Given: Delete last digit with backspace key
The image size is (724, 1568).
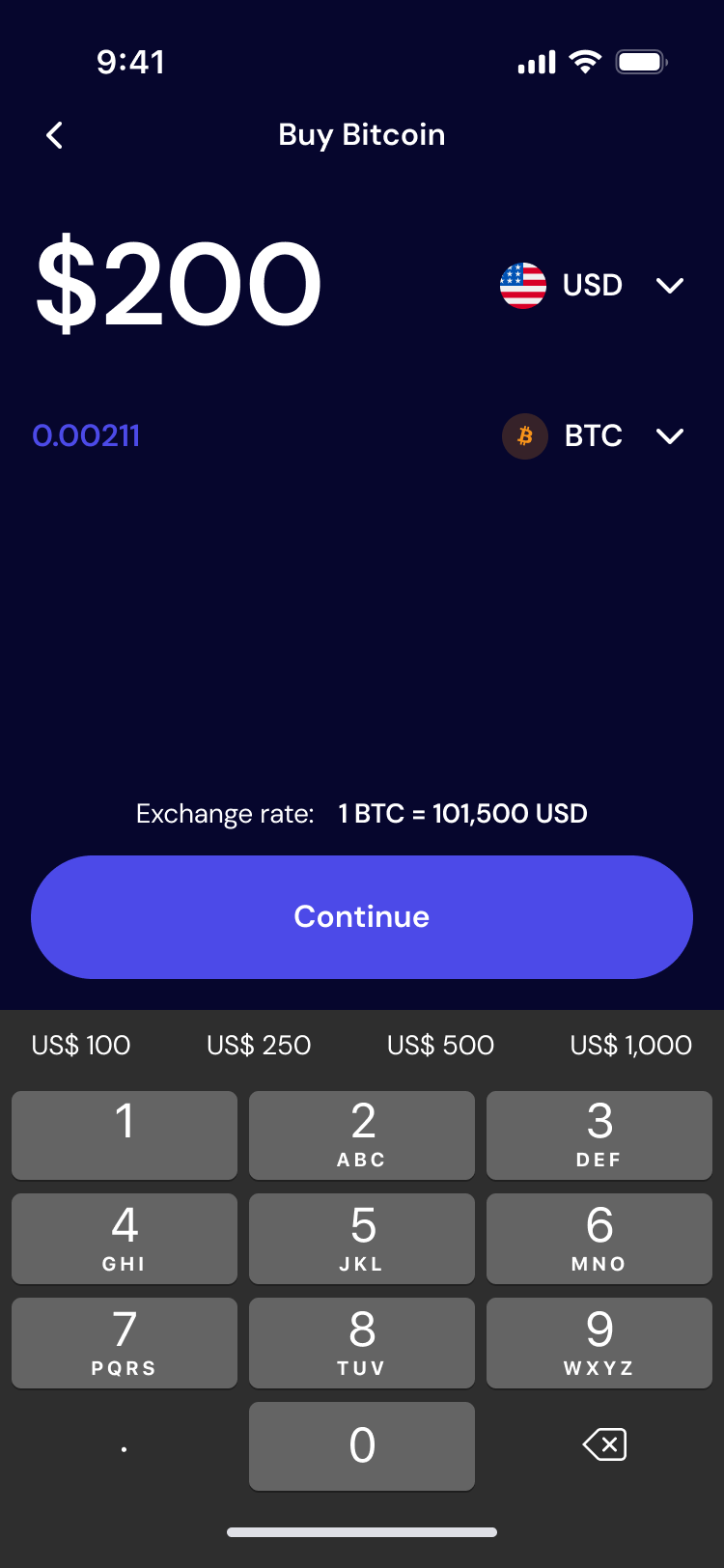Looking at the screenshot, I should (x=605, y=1444).
